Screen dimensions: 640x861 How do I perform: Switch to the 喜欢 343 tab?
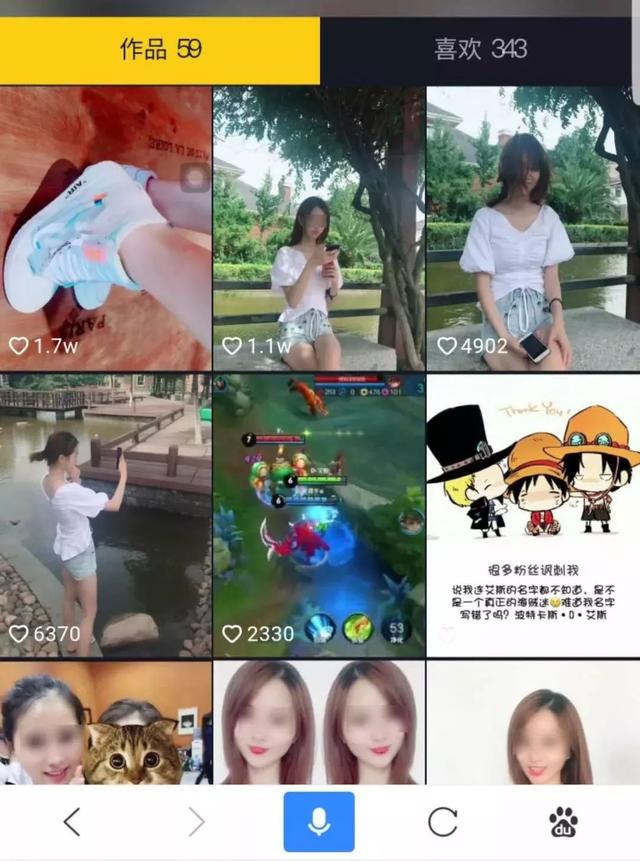pos(480,49)
